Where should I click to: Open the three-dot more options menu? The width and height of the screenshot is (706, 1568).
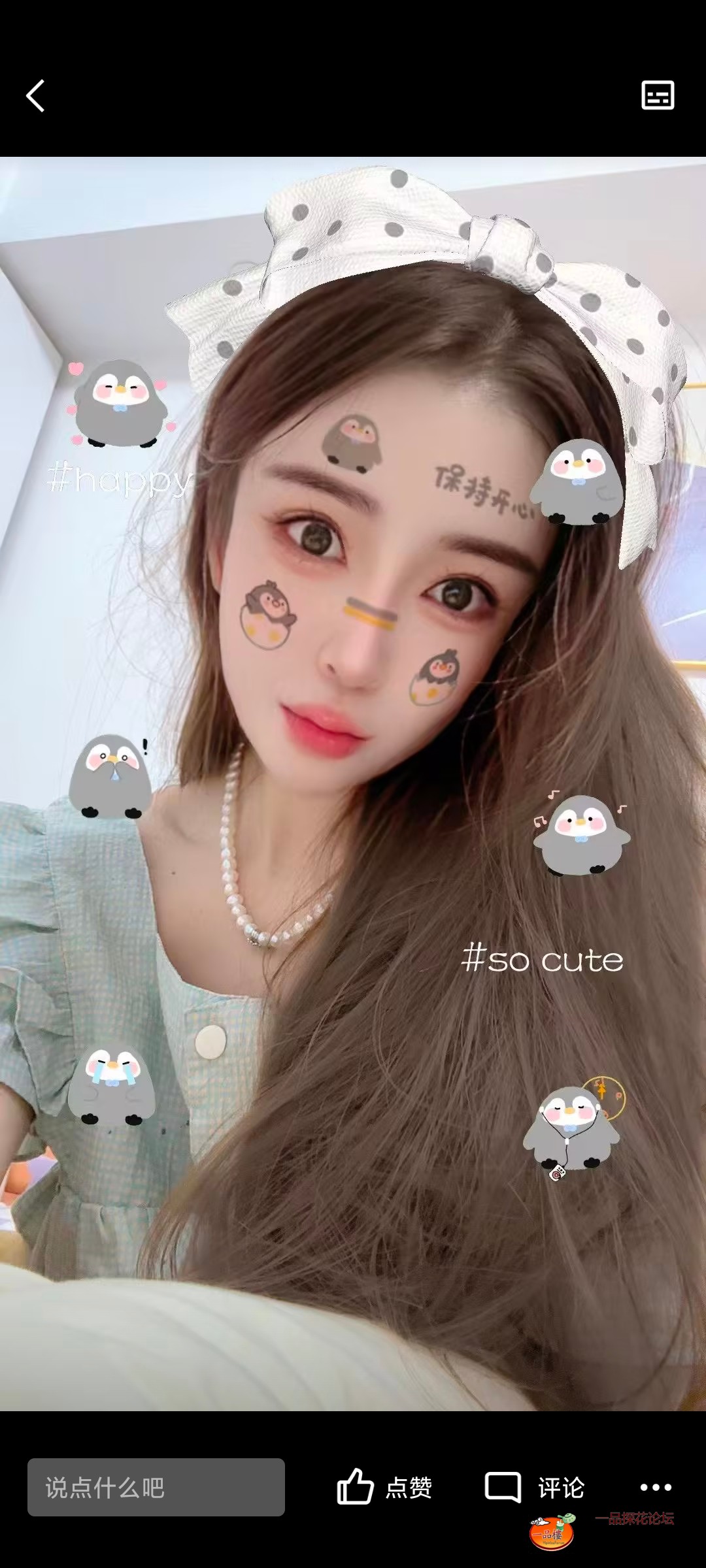pos(656,1488)
